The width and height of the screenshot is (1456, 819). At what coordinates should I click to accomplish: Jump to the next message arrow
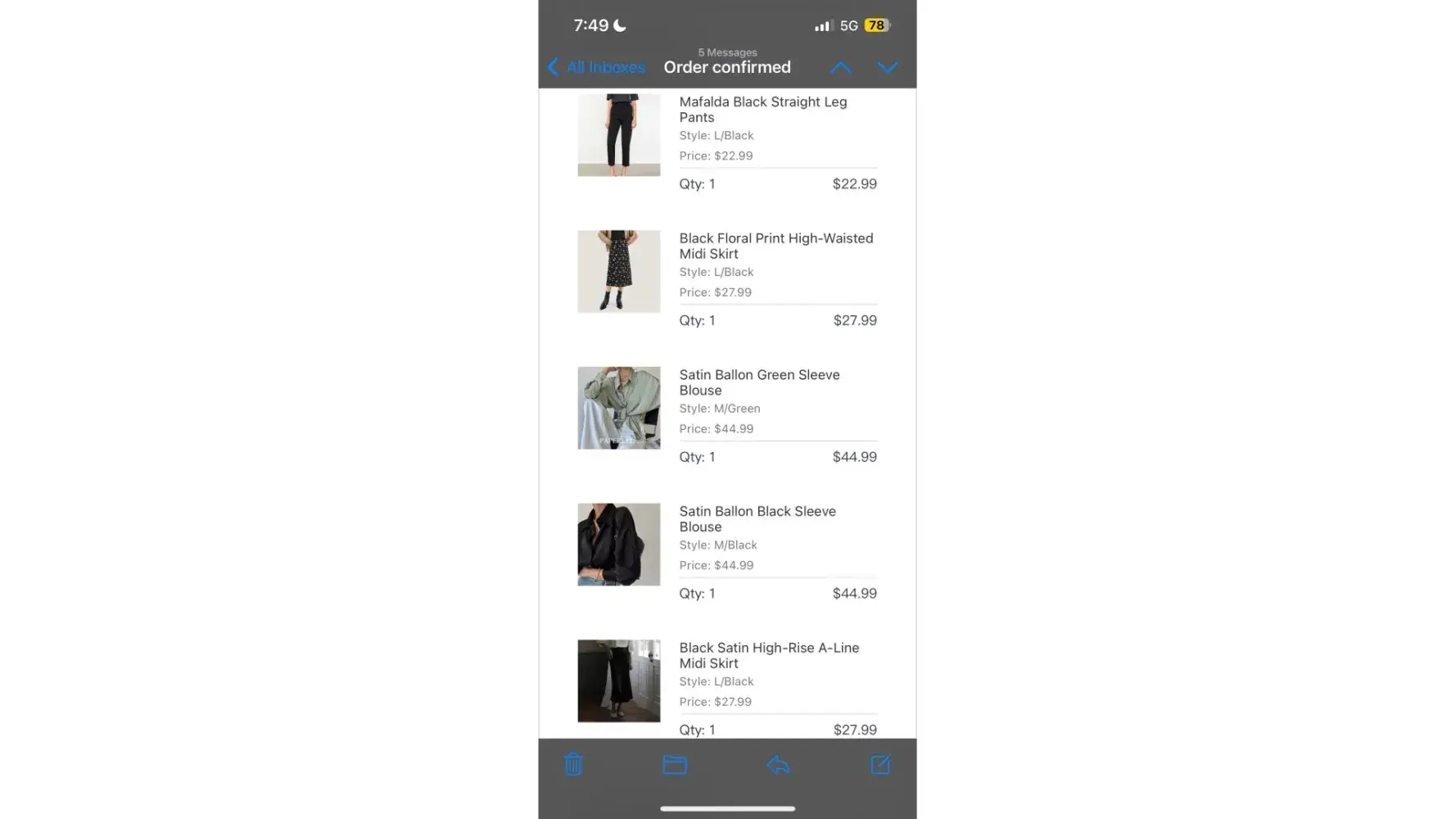[x=887, y=67]
